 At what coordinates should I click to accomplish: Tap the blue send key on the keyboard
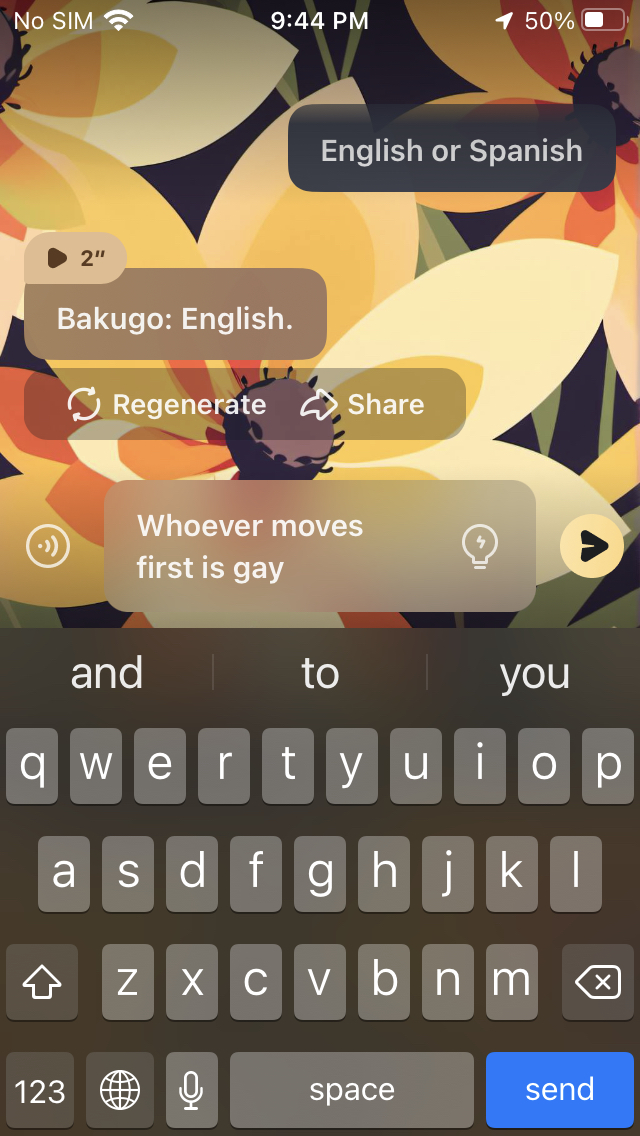coord(560,1089)
